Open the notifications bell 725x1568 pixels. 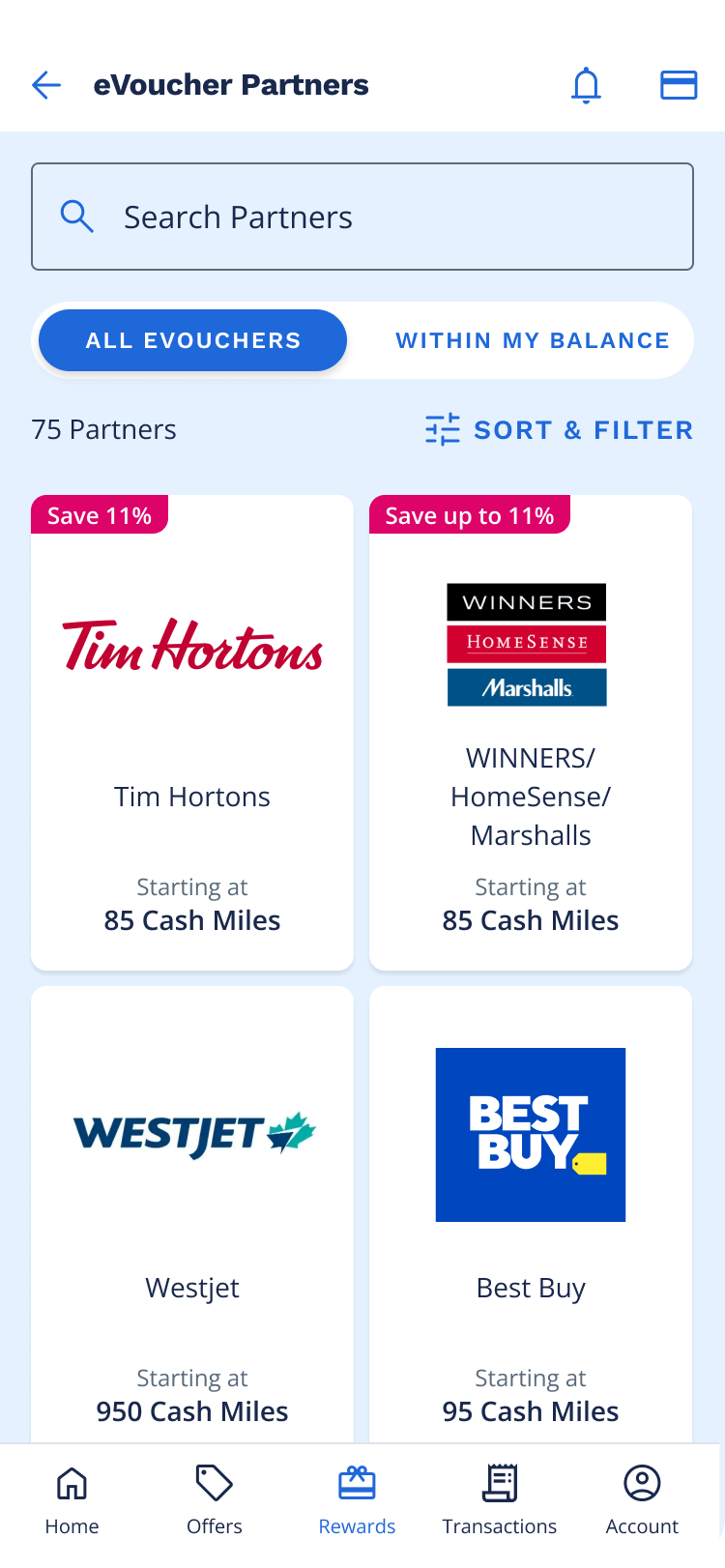point(586,85)
